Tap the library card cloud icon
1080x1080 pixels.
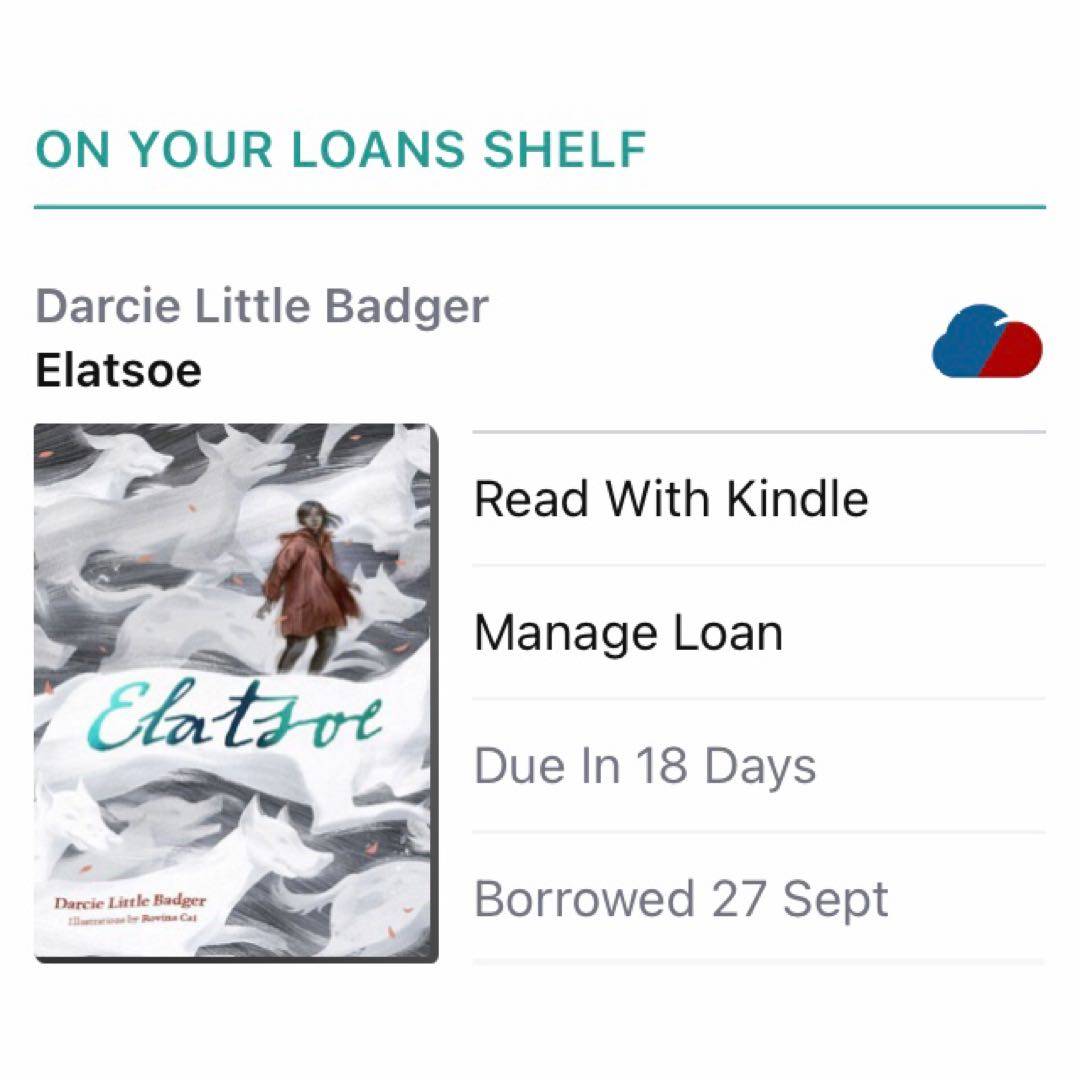point(987,342)
